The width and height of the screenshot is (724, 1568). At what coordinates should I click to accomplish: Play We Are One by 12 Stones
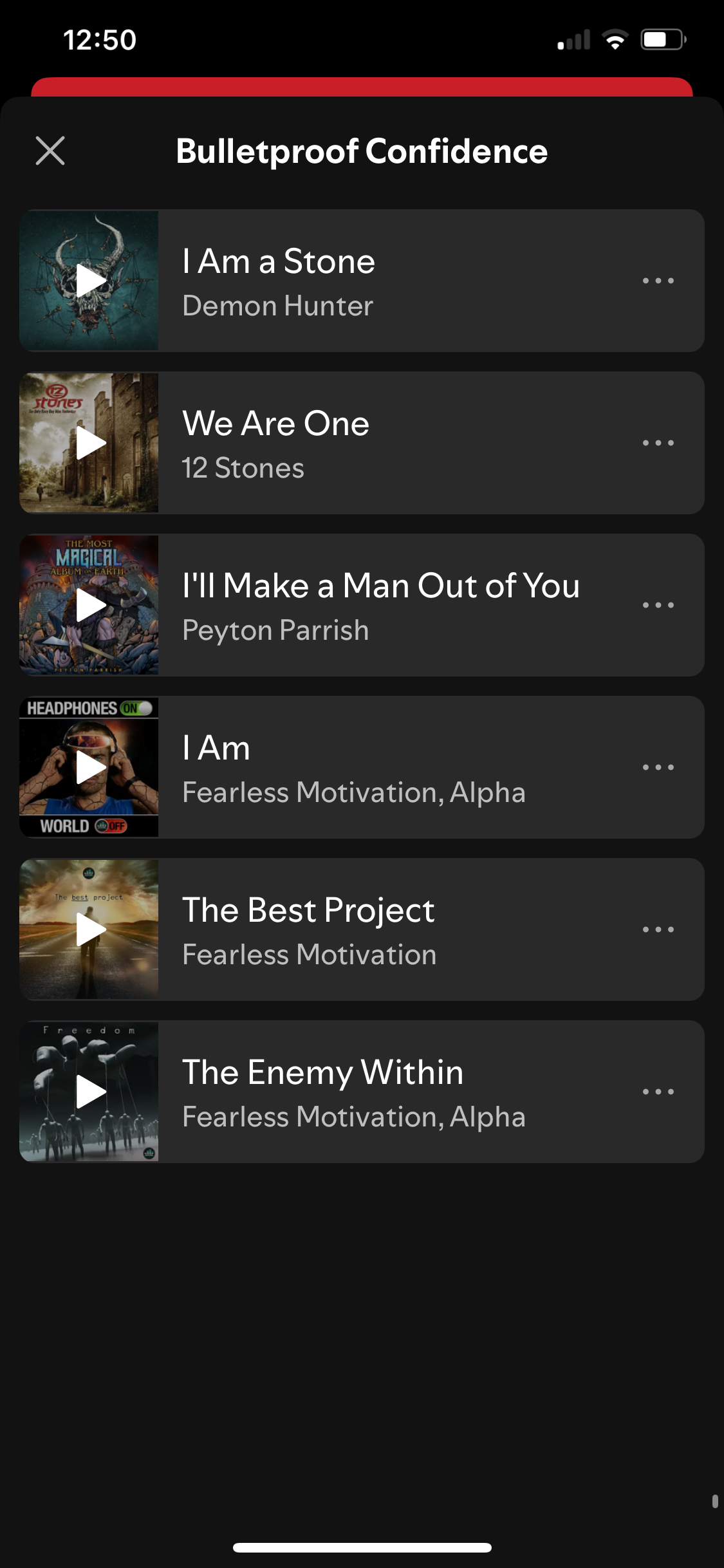[89, 443]
